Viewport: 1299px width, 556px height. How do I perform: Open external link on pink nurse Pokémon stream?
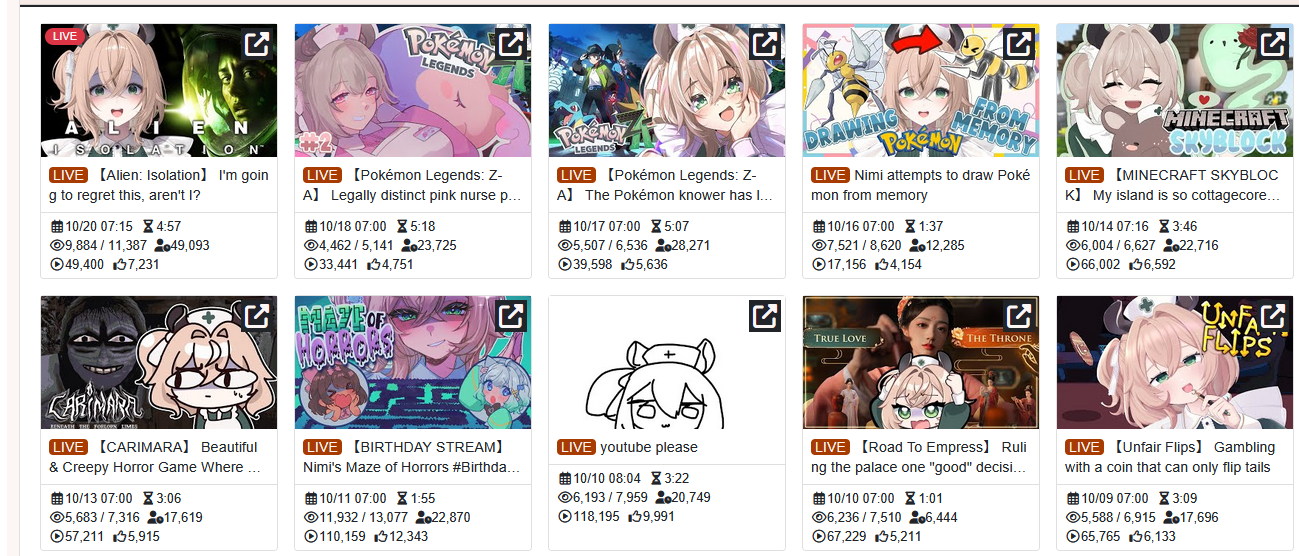click(511, 44)
